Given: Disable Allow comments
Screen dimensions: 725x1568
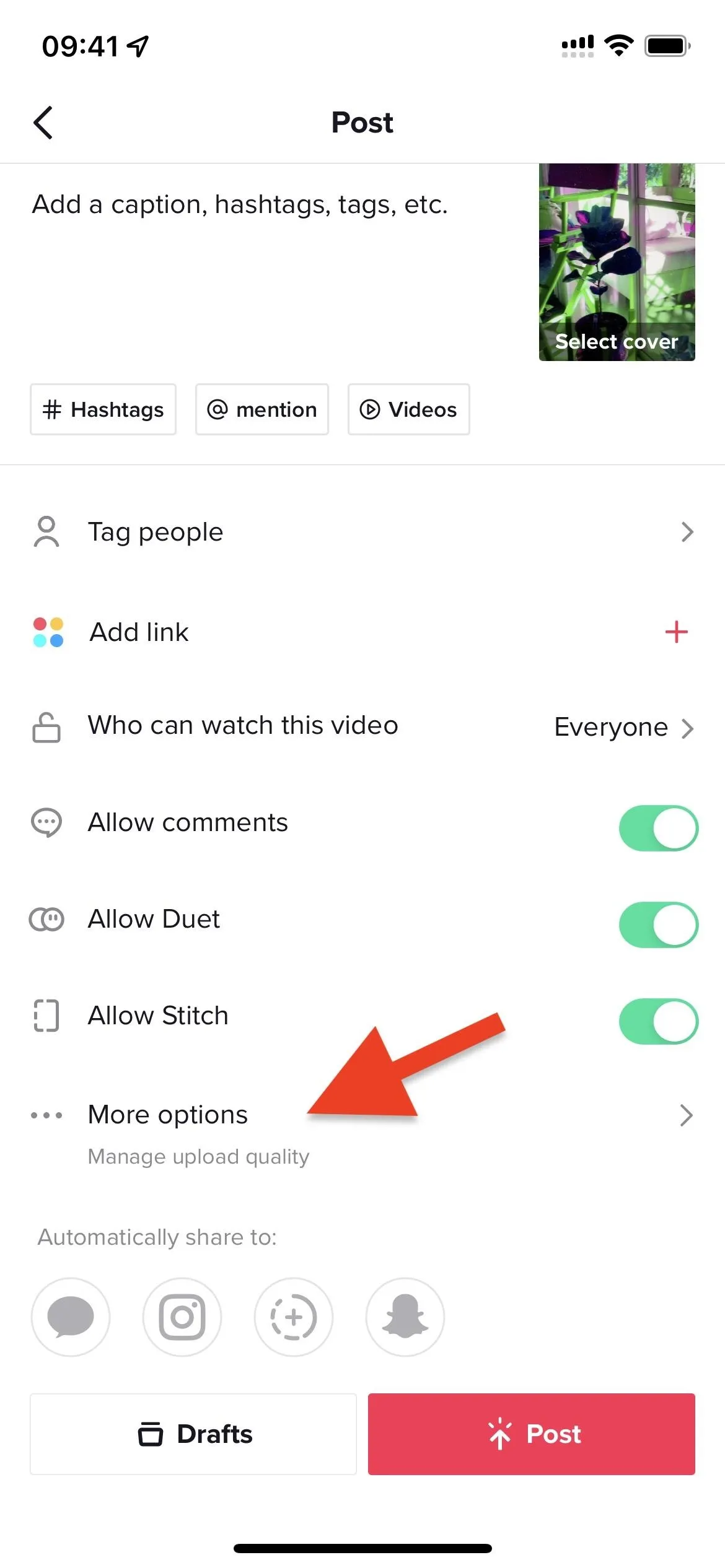Looking at the screenshot, I should (x=658, y=828).
